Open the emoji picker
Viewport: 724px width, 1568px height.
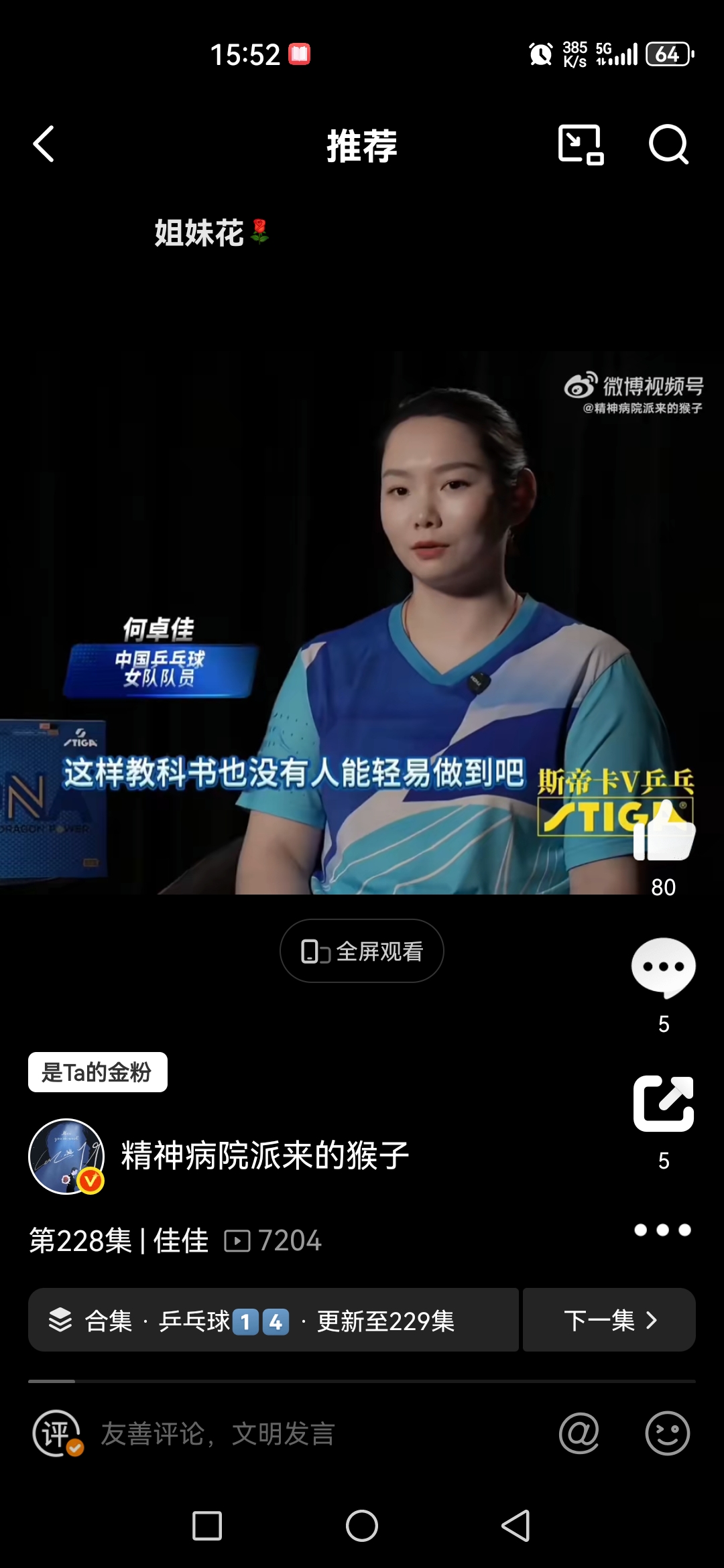point(667,1434)
